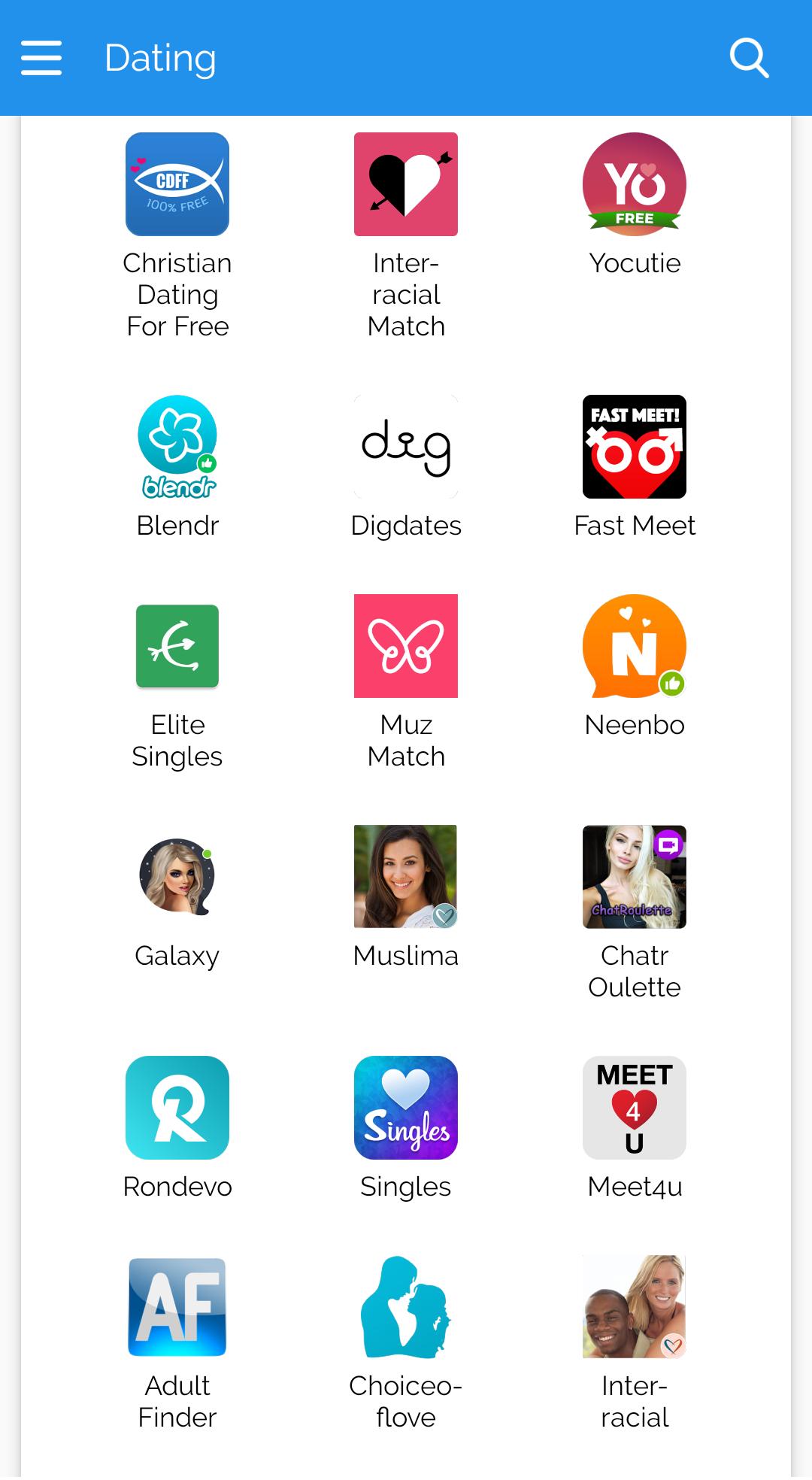Screen dimensions: 812x1480
Task: Open the Muz Match tile
Action: (406, 646)
